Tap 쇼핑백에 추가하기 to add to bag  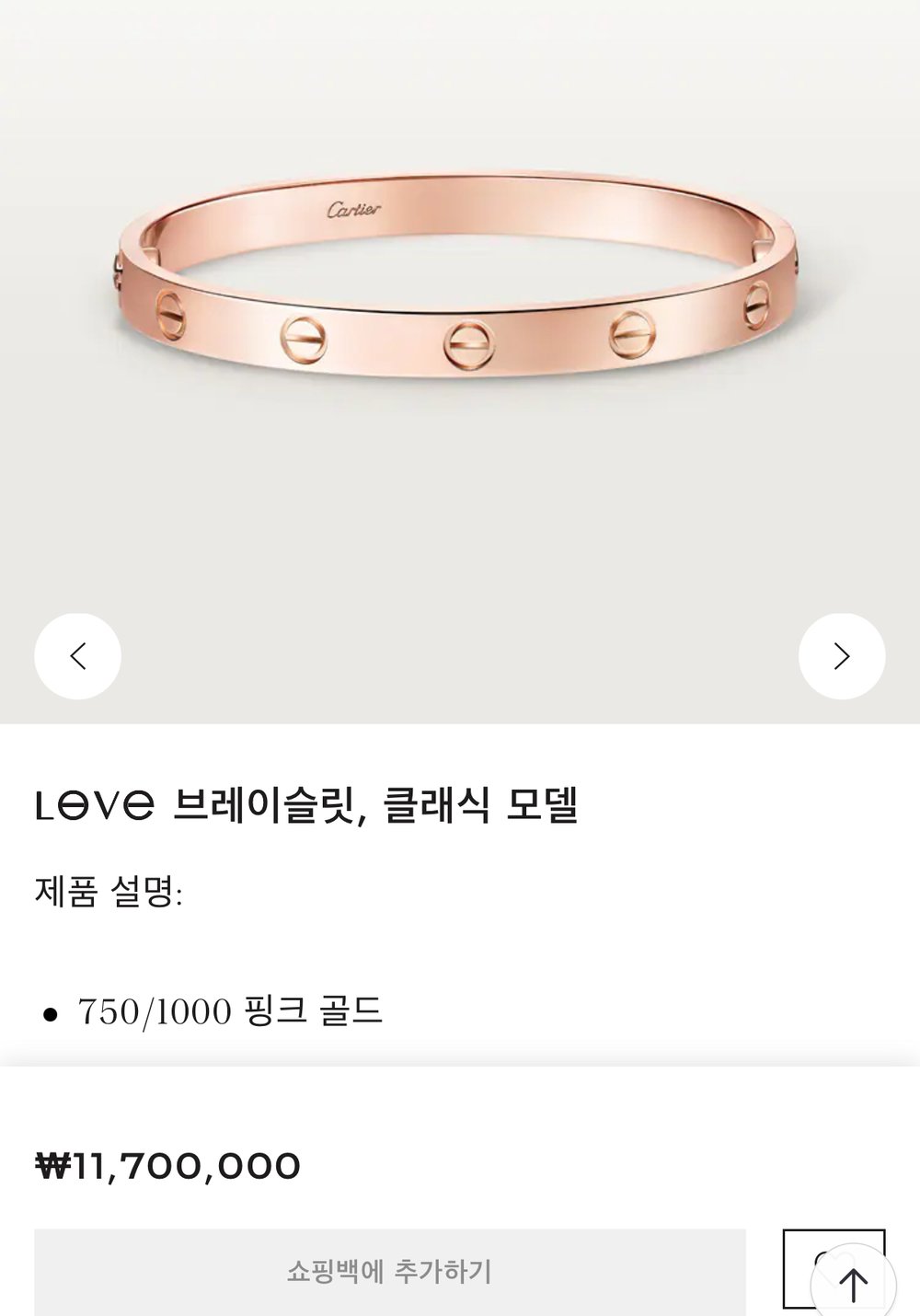pyautogui.click(x=390, y=1272)
